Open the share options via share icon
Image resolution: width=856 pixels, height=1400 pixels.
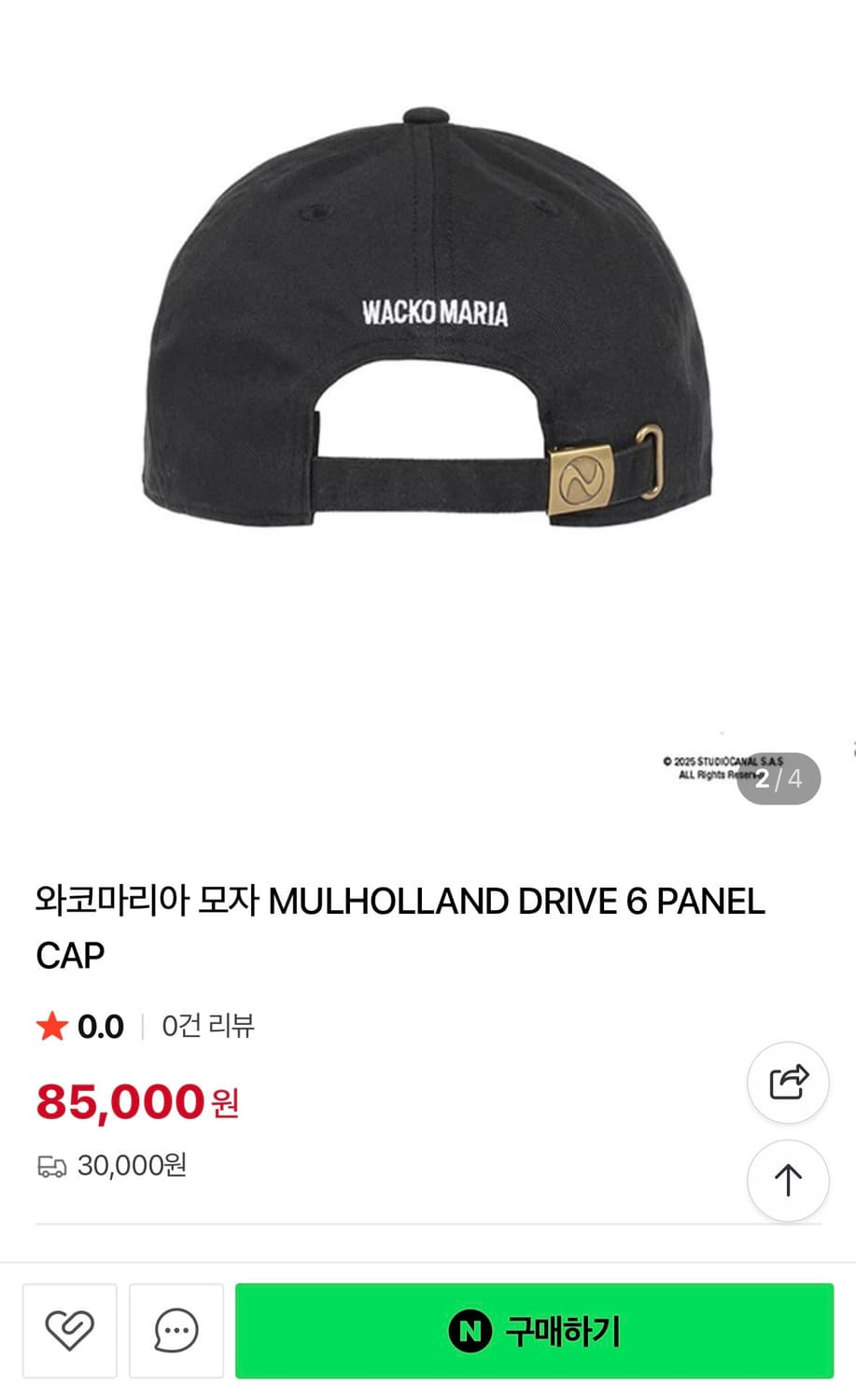(788, 1083)
